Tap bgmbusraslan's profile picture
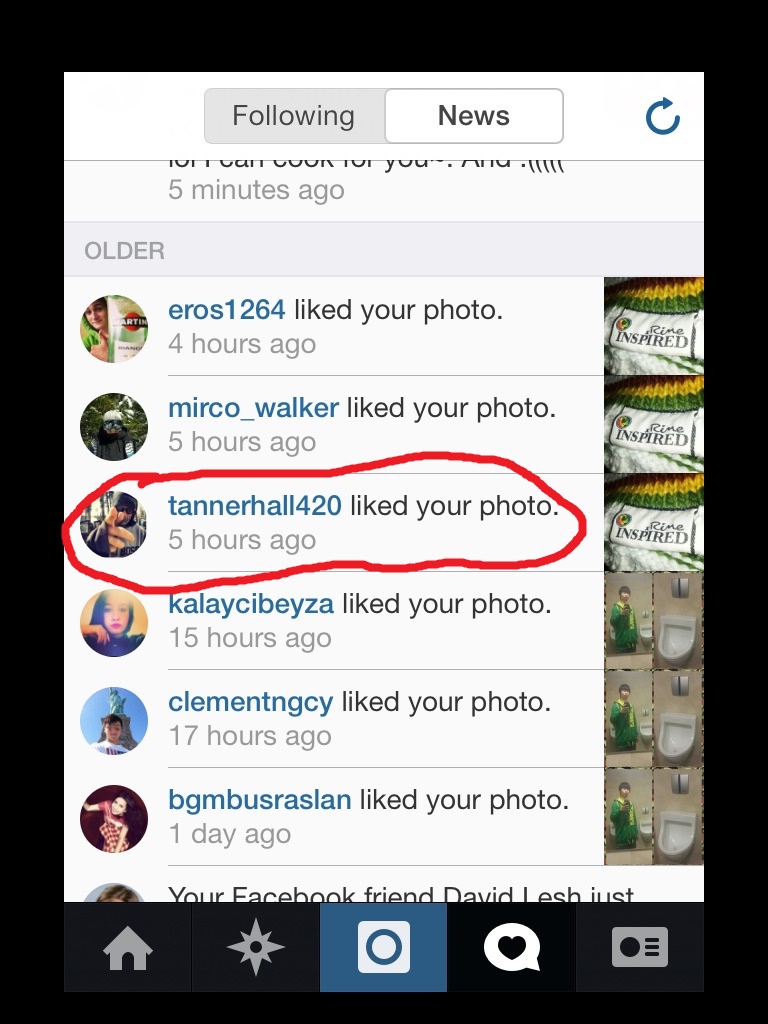This screenshot has width=768, height=1024. tap(114, 818)
